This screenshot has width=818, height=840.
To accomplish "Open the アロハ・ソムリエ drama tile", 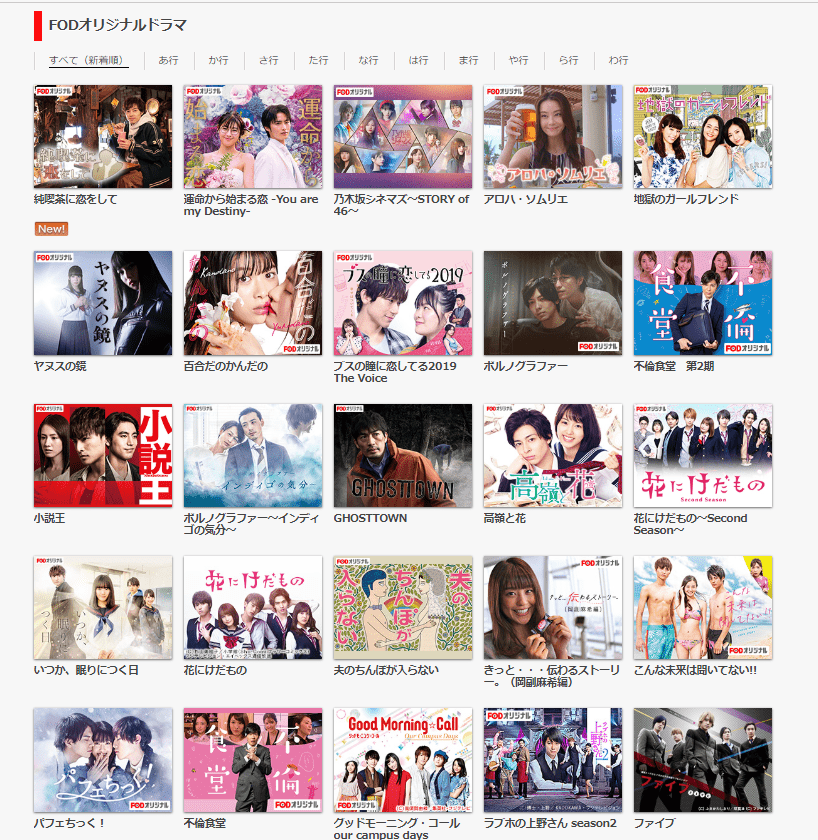I will point(552,137).
